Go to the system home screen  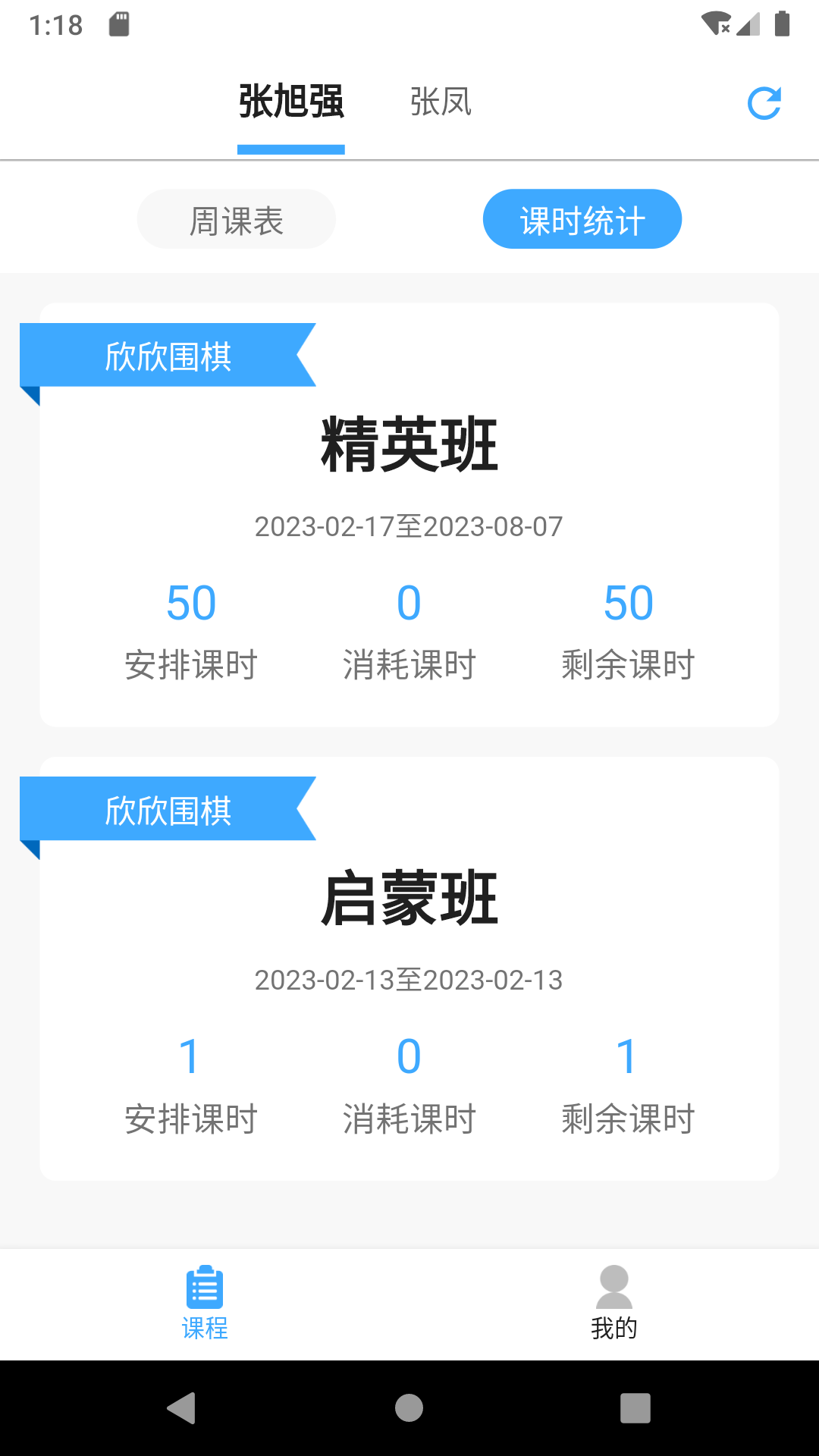pos(409,1408)
